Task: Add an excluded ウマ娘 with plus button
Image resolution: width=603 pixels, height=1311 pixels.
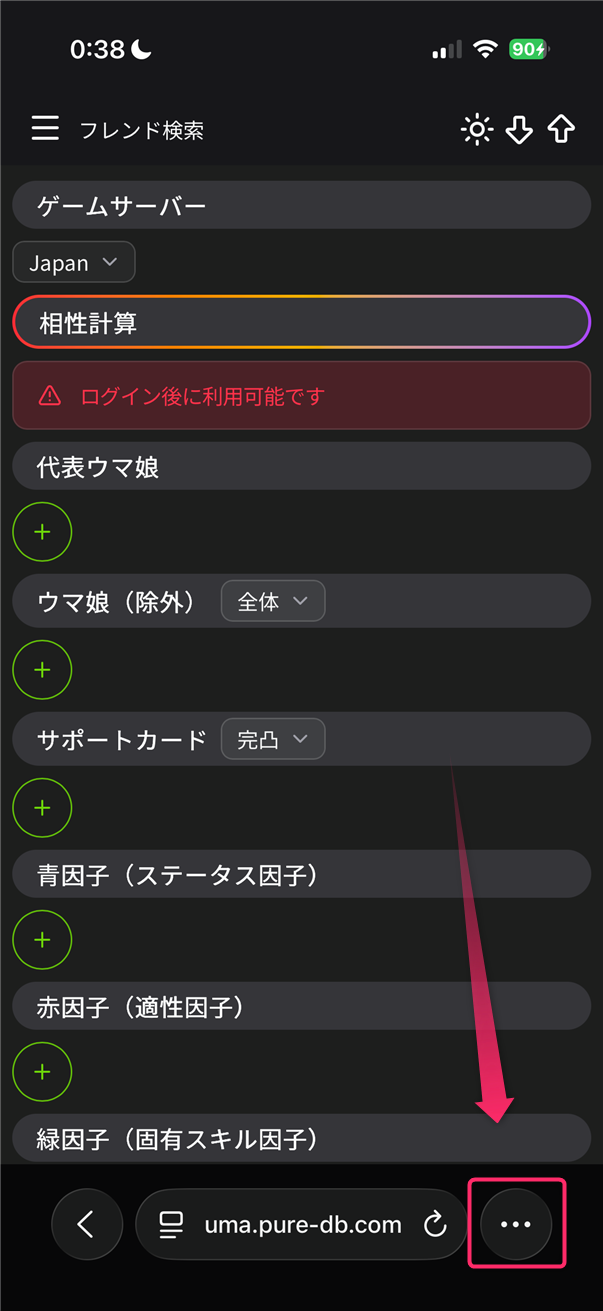Action: (42, 669)
